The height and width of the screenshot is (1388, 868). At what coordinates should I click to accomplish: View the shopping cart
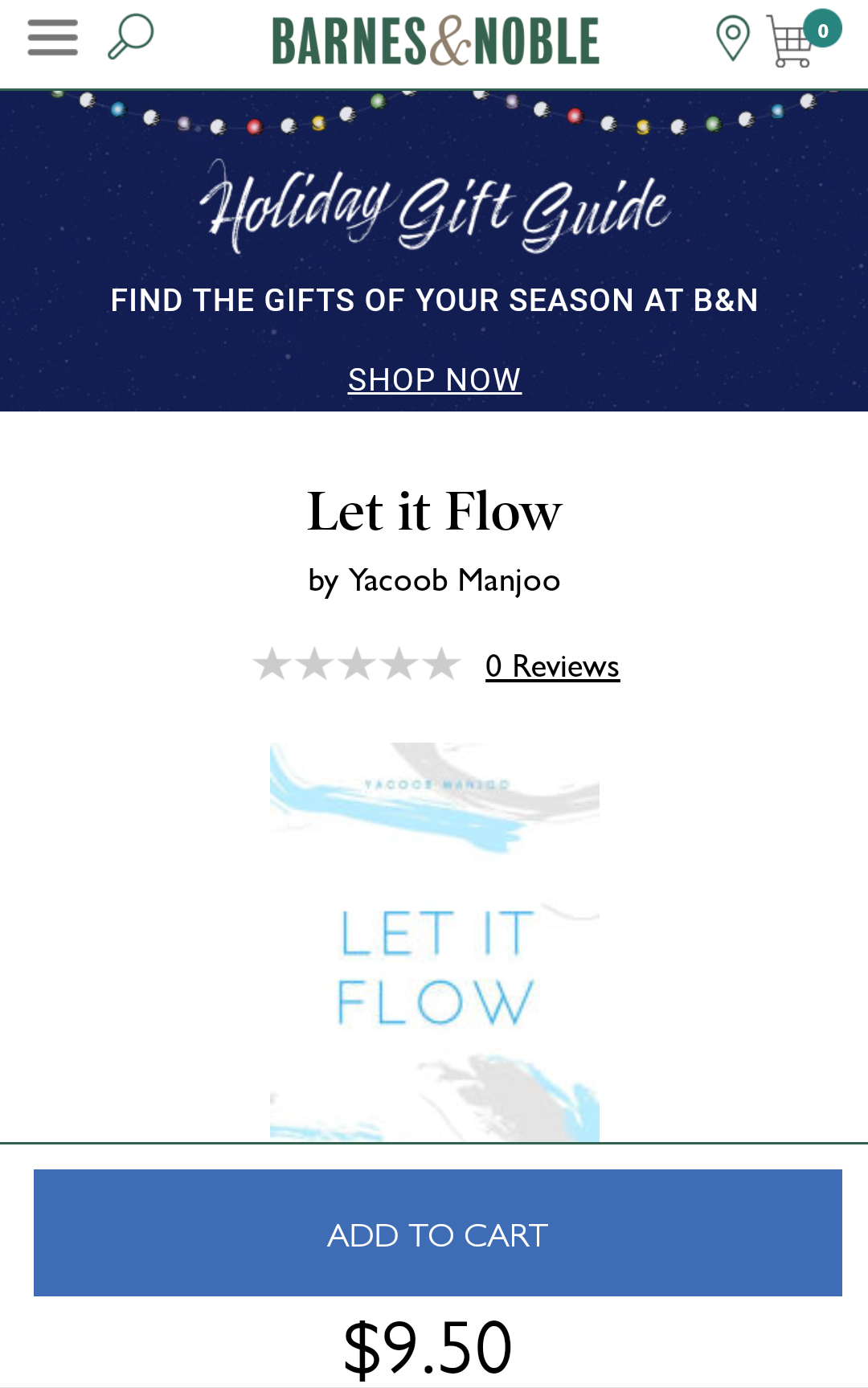(796, 39)
